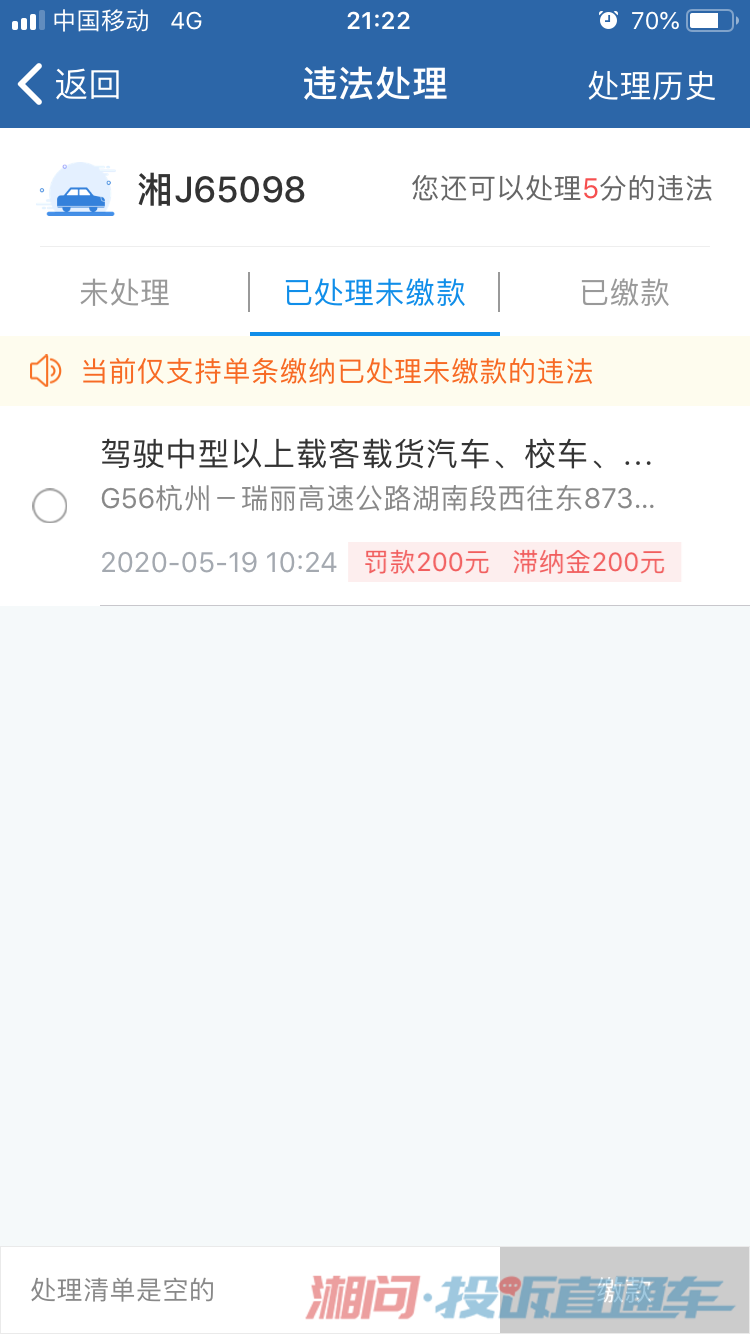
Task: Go back using the 返回 button
Action: 69,85
